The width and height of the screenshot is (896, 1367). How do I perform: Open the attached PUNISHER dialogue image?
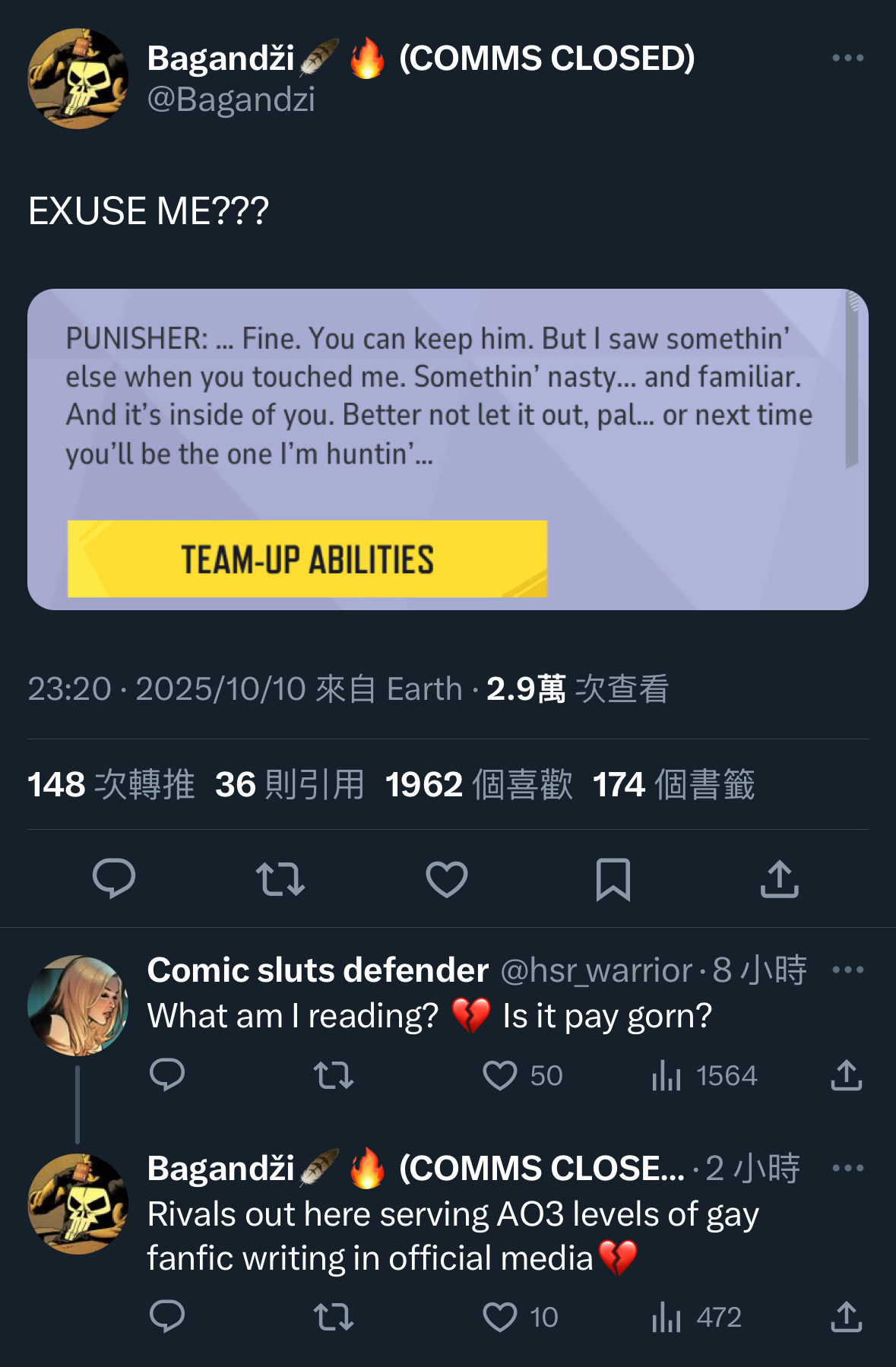coord(447,448)
